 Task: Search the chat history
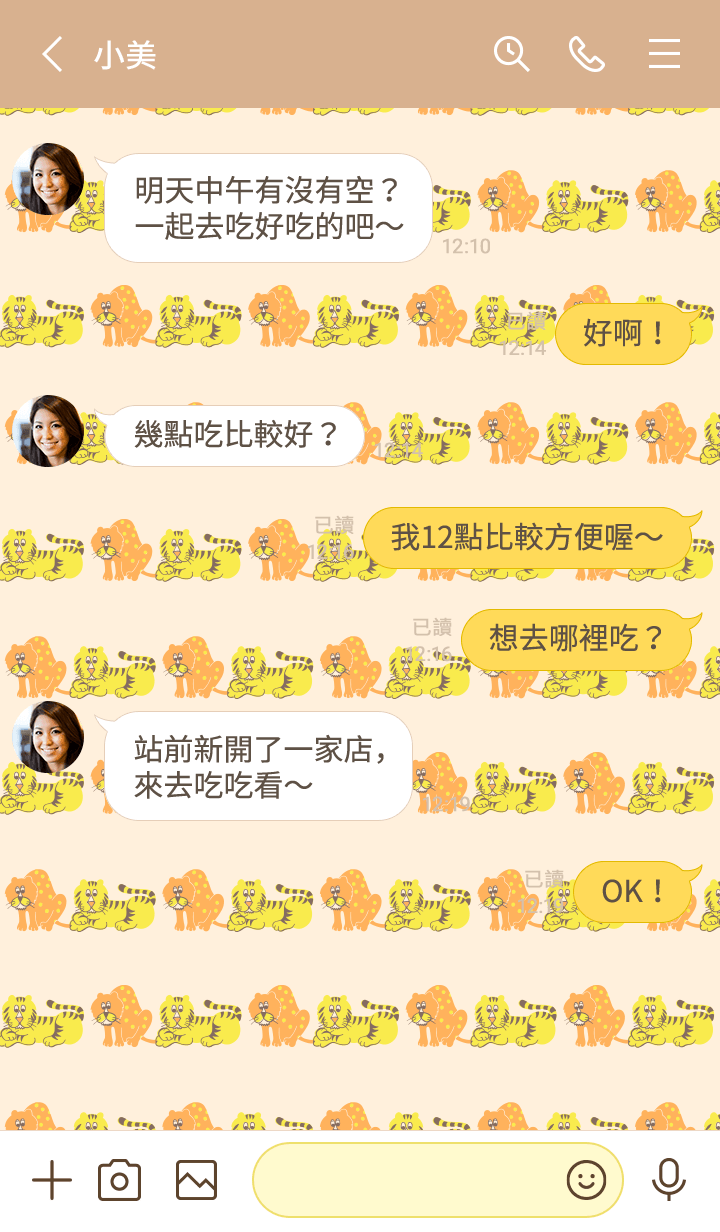(511, 54)
